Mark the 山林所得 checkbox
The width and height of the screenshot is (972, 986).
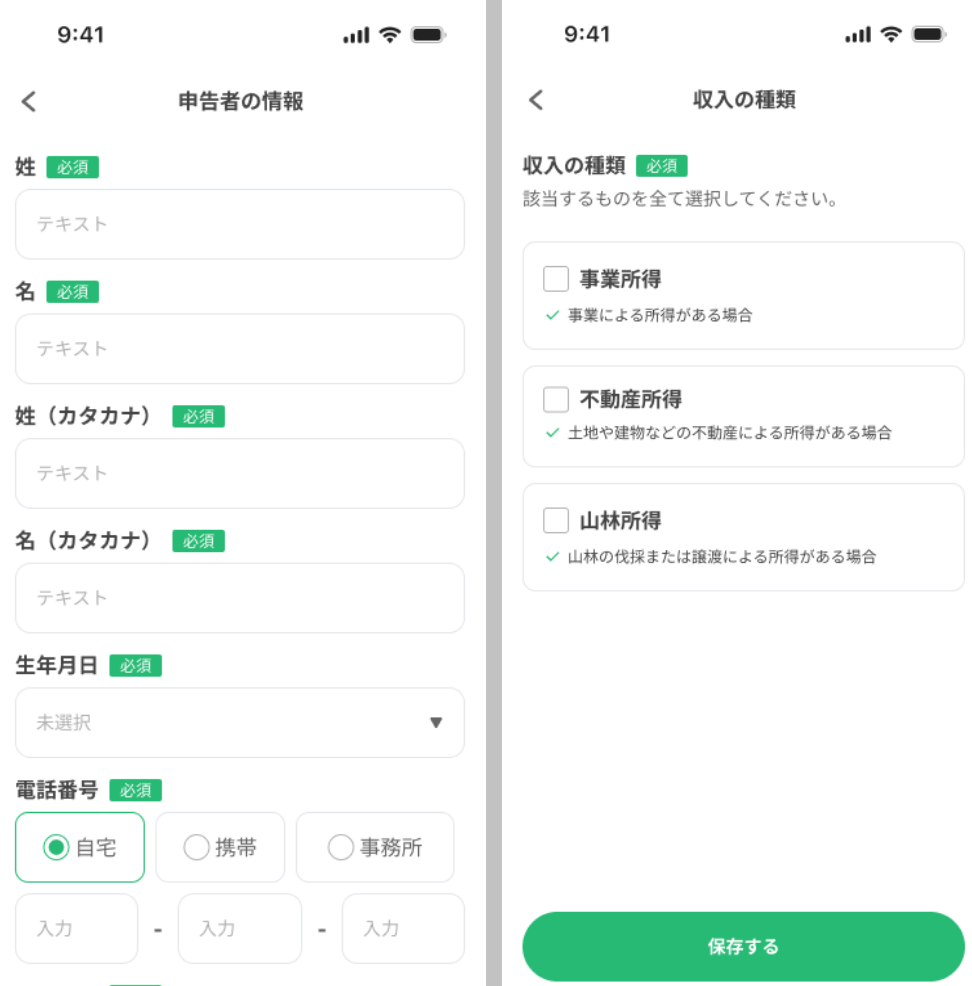point(556,521)
